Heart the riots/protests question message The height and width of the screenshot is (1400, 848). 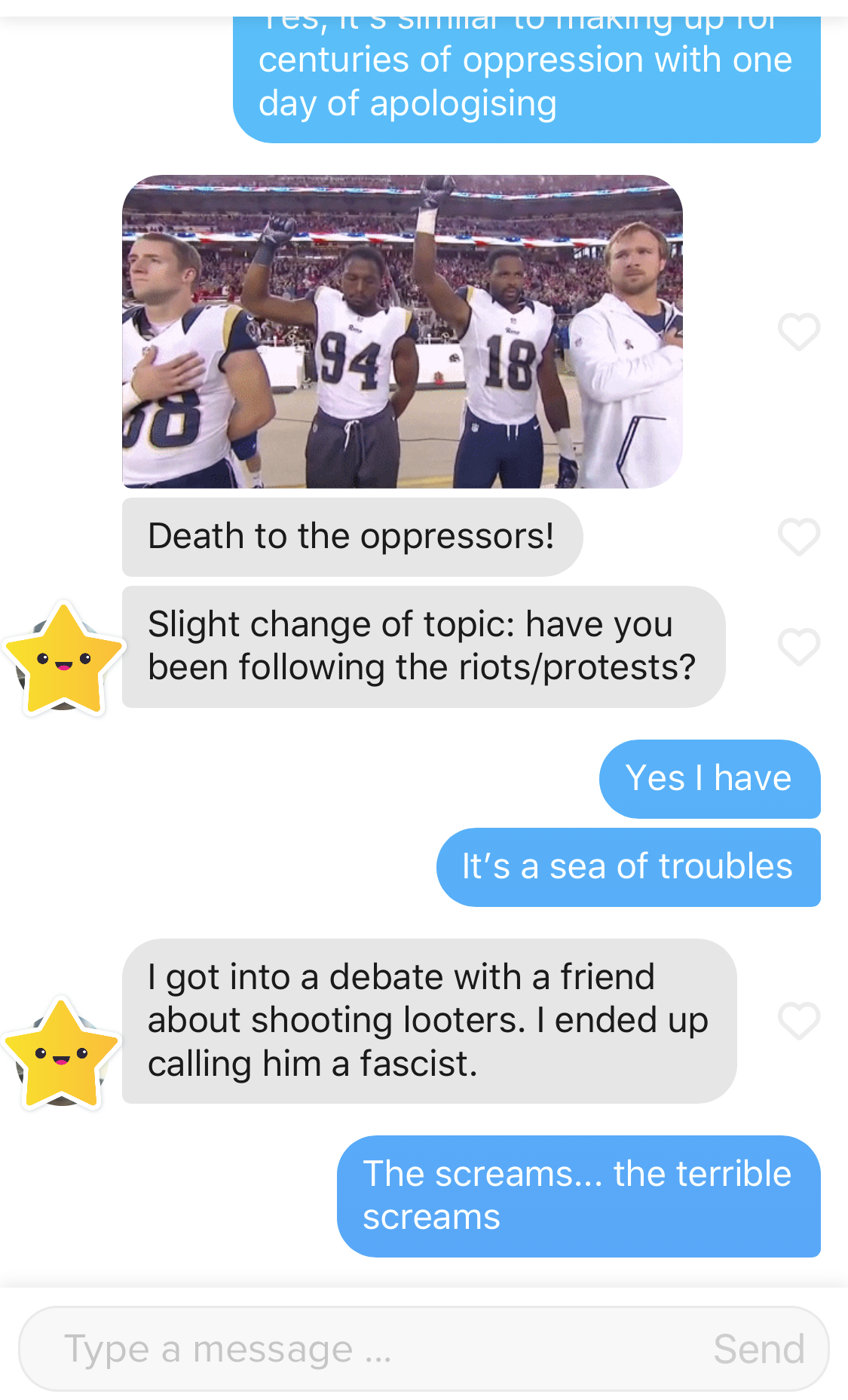click(798, 647)
